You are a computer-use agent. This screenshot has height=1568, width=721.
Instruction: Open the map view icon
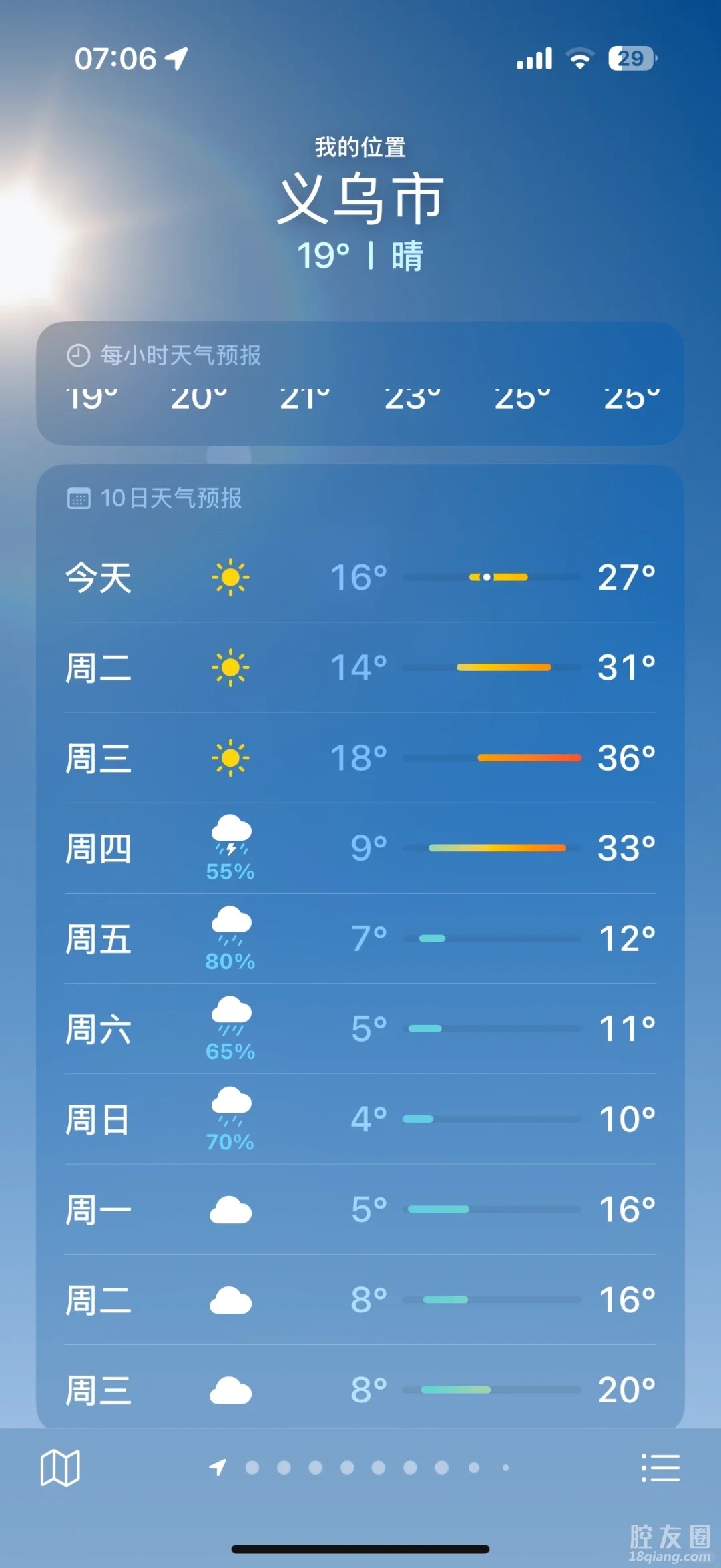[x=60, y=1467]
